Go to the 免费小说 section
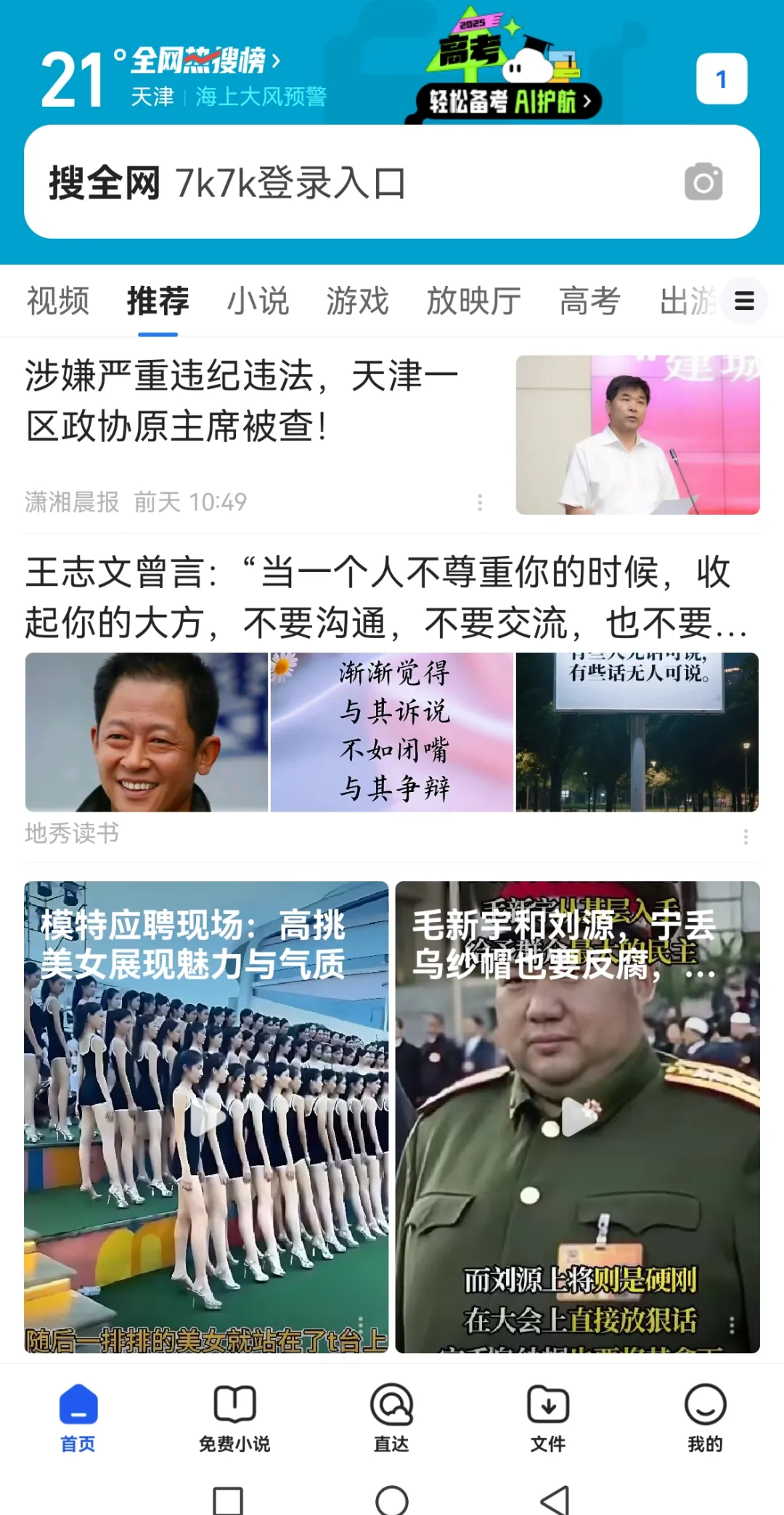 coord(234,1417)
